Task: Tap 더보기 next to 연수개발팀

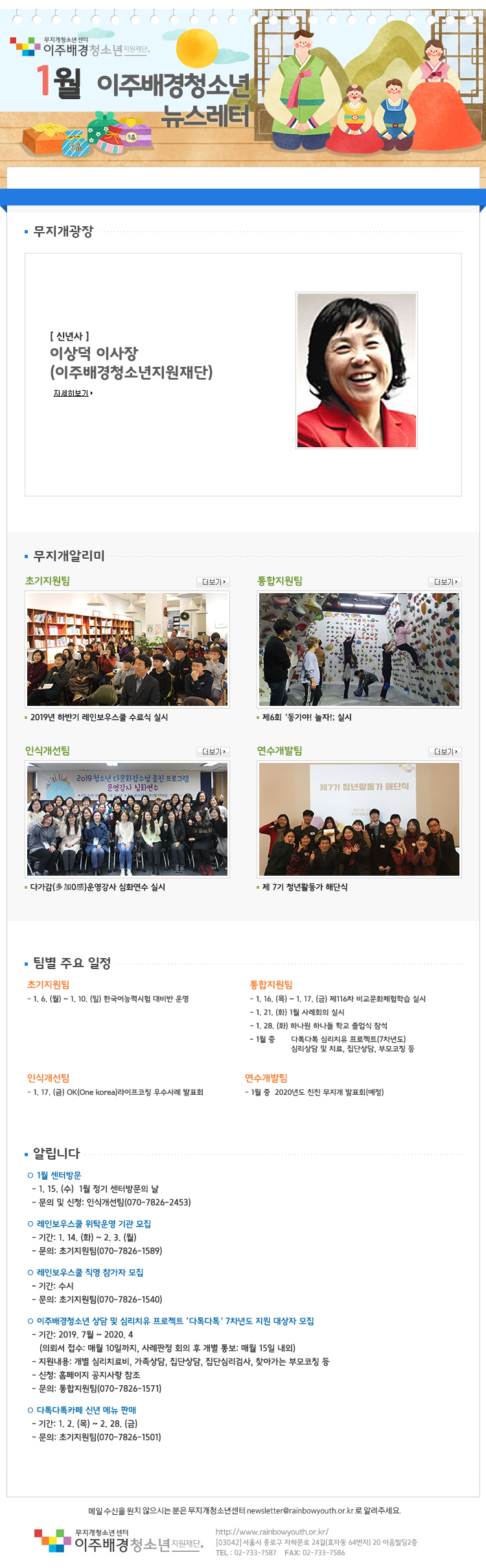Action: coord(445,752)
